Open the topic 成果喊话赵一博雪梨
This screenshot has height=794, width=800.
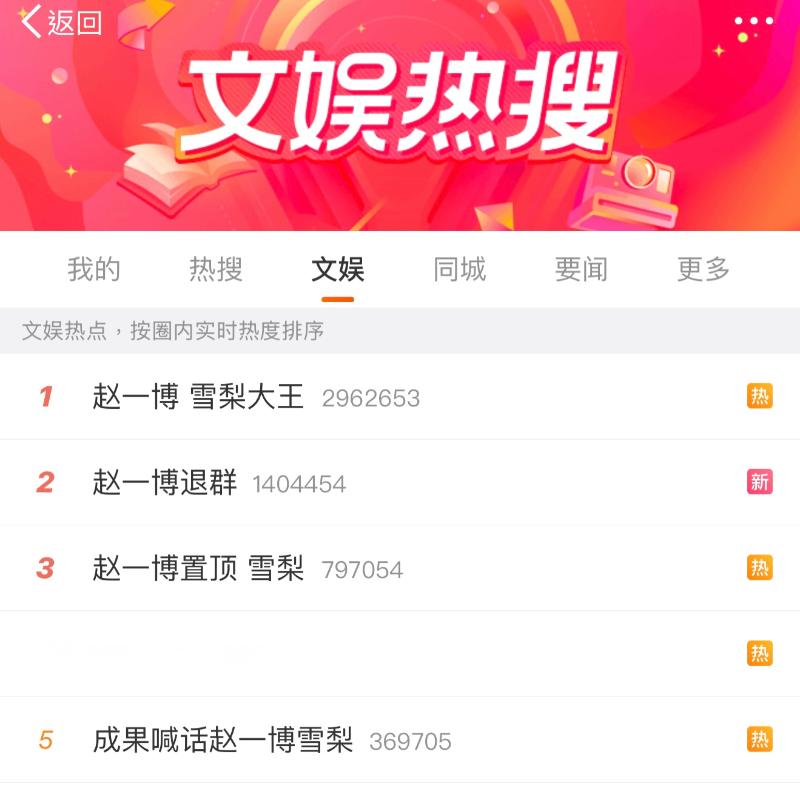tap(223, 741)
